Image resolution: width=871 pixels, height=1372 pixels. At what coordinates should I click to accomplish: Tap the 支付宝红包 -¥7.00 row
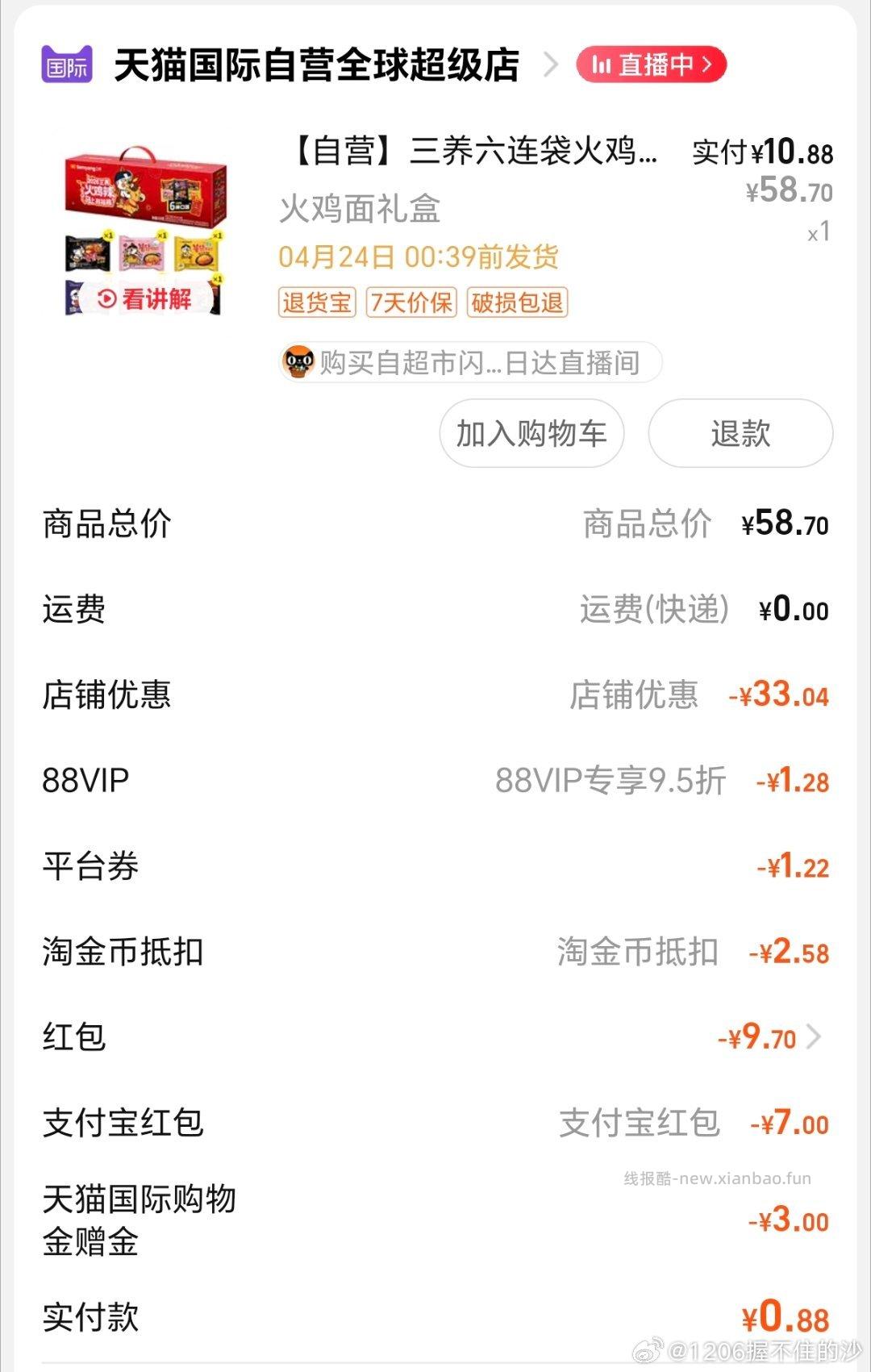(x=435, y=1123)
